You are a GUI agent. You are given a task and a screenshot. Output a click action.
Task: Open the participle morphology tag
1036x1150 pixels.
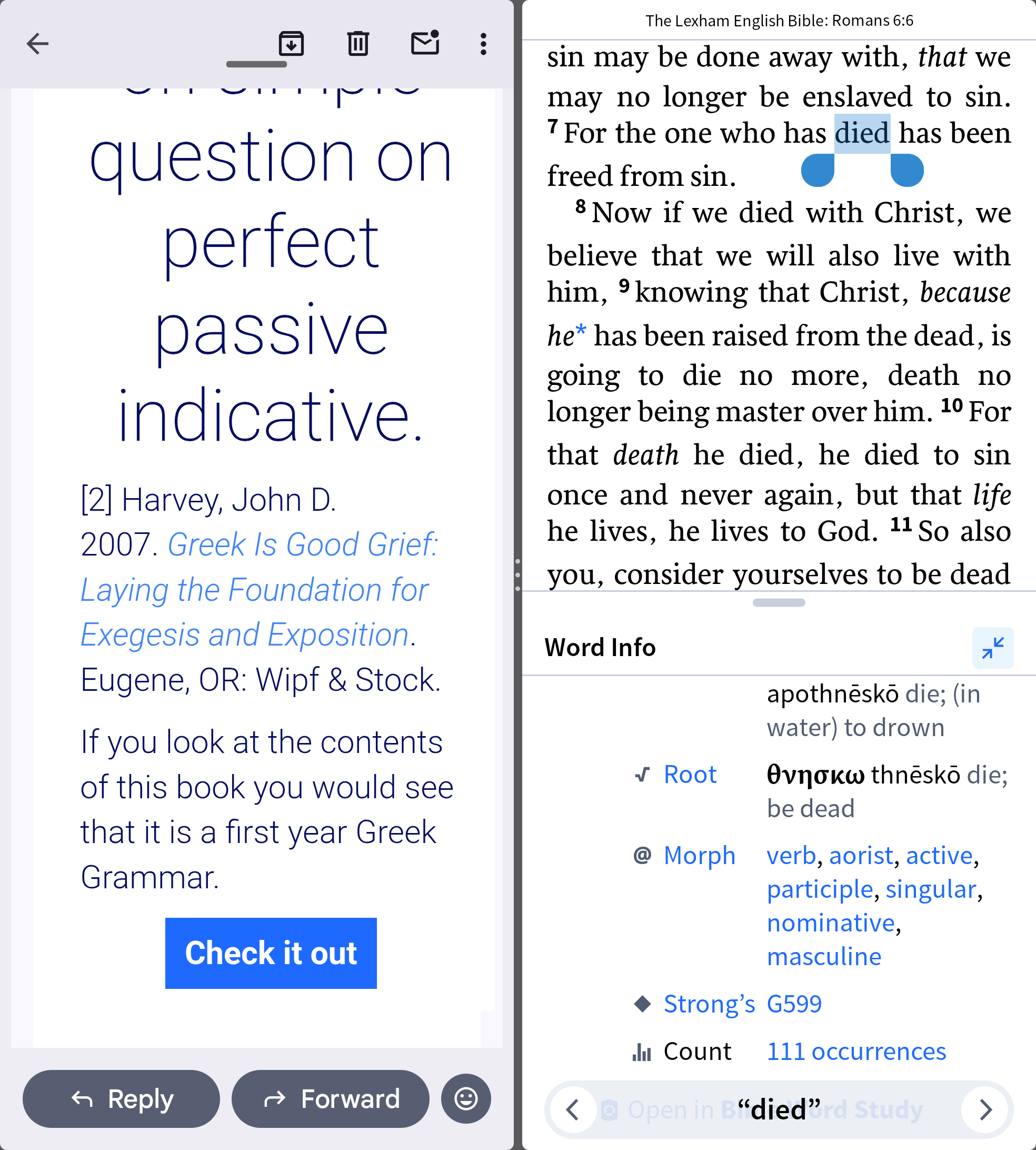[x=820, y=889]
